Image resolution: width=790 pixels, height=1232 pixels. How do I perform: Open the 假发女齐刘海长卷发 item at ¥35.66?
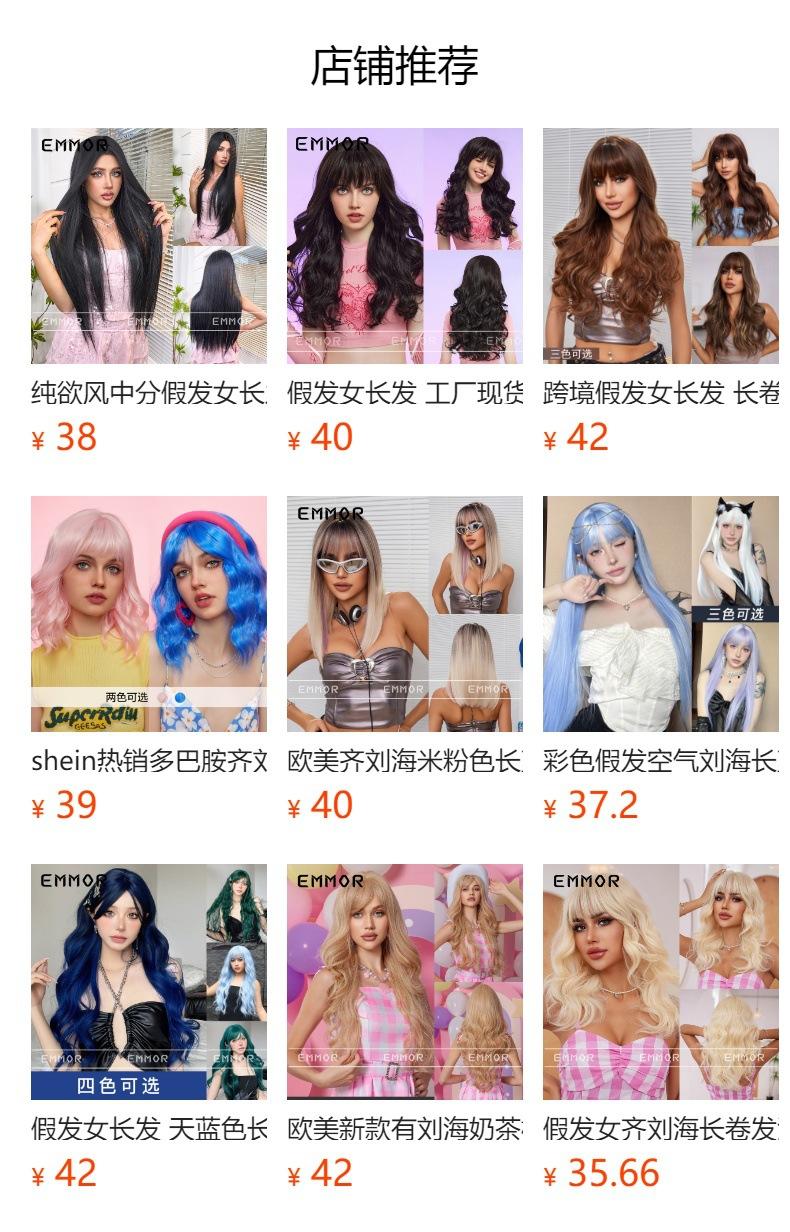(661, 982)
